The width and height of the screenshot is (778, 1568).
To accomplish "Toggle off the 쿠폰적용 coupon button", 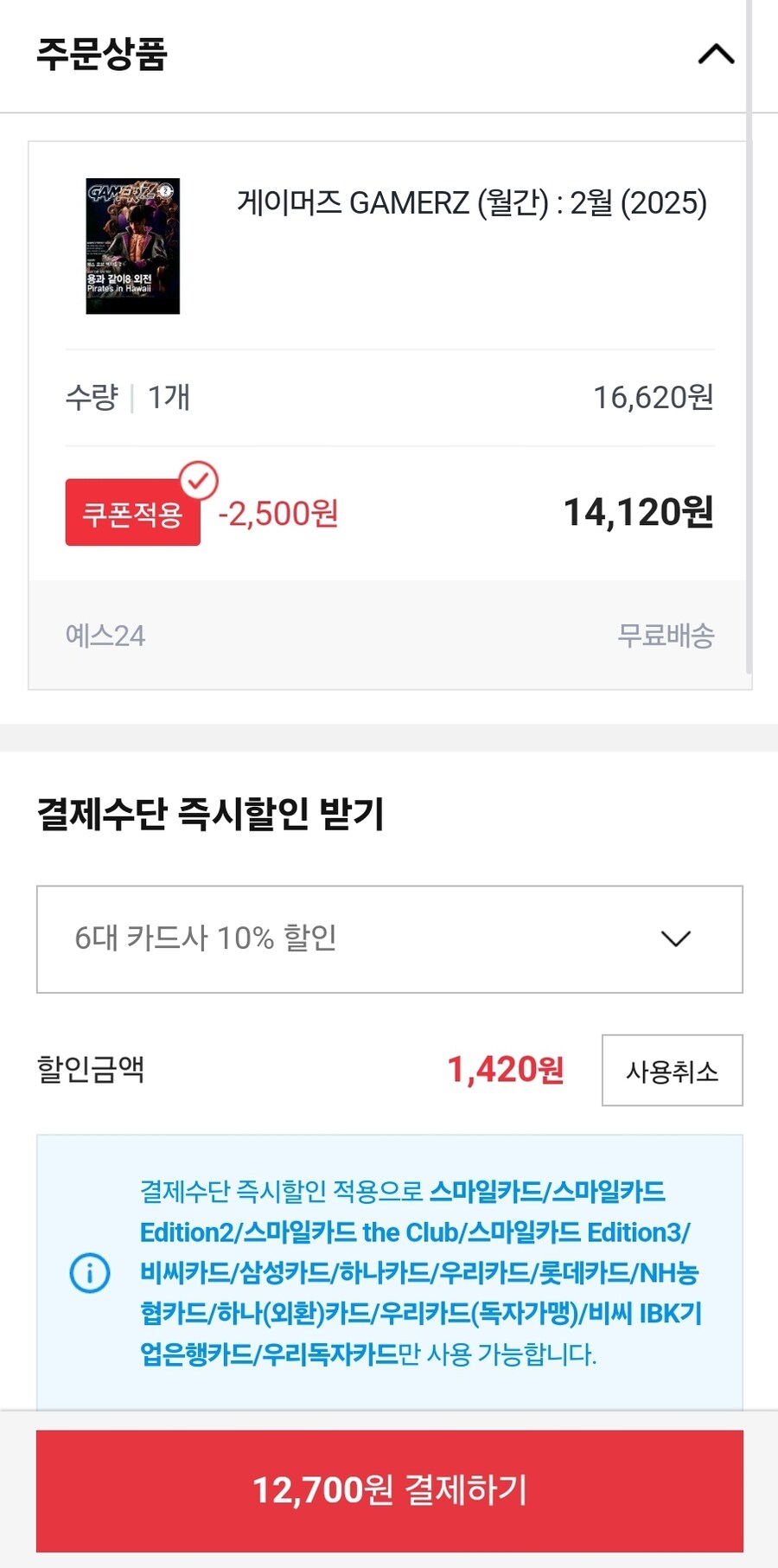I will [131, 513].
